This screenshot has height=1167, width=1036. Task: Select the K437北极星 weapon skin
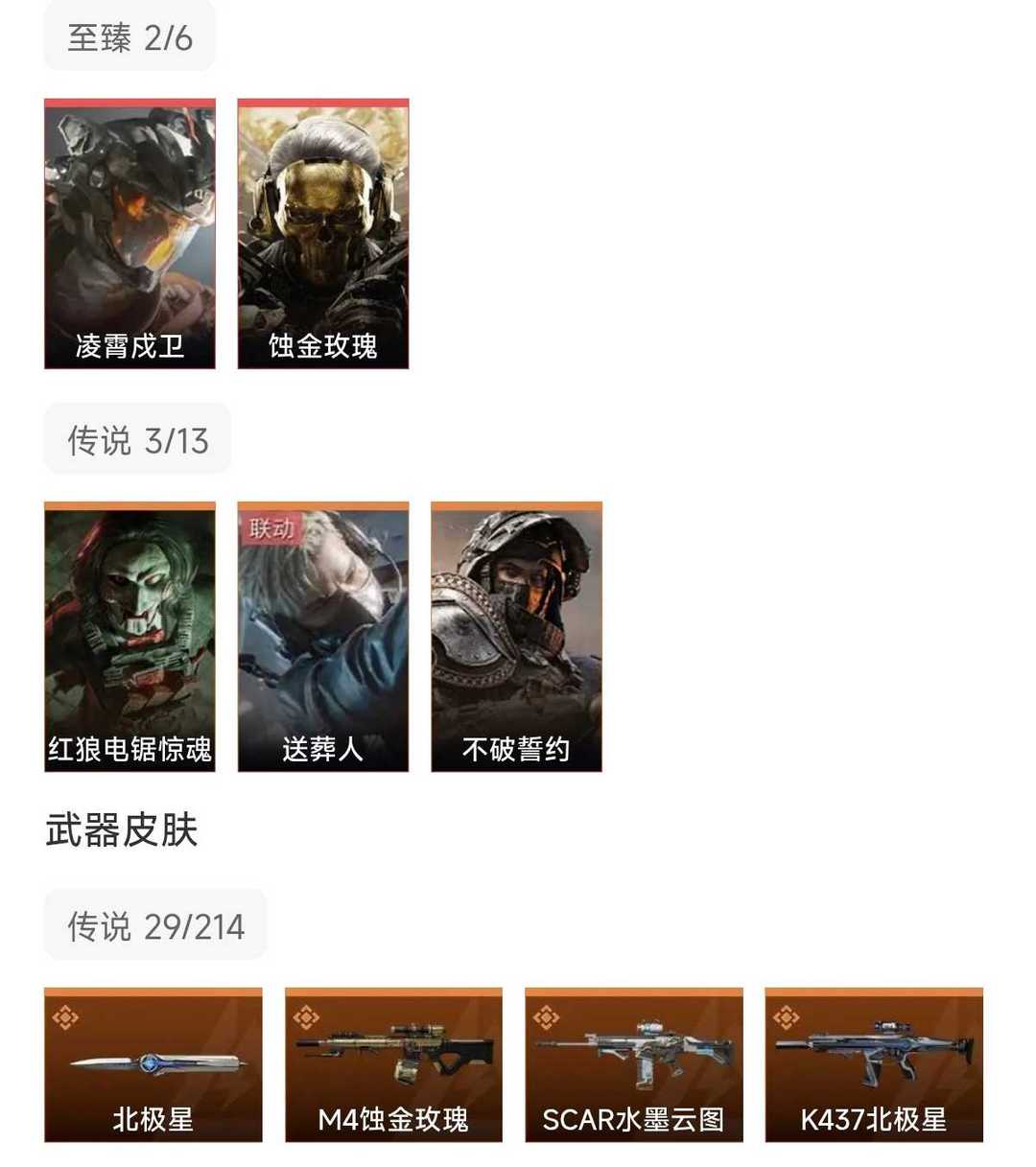(874, 1065)
